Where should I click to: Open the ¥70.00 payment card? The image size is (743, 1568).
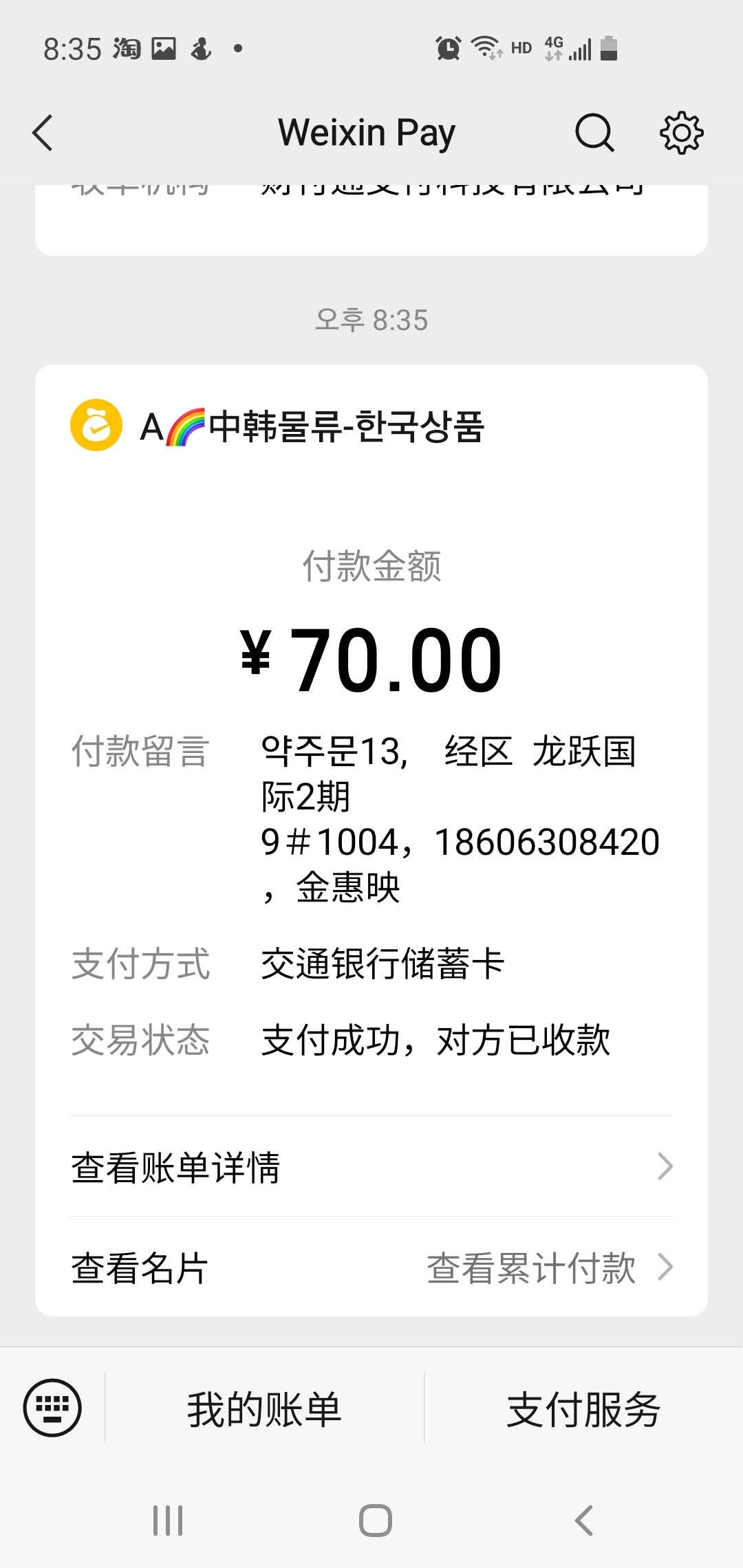click(371, 840)
